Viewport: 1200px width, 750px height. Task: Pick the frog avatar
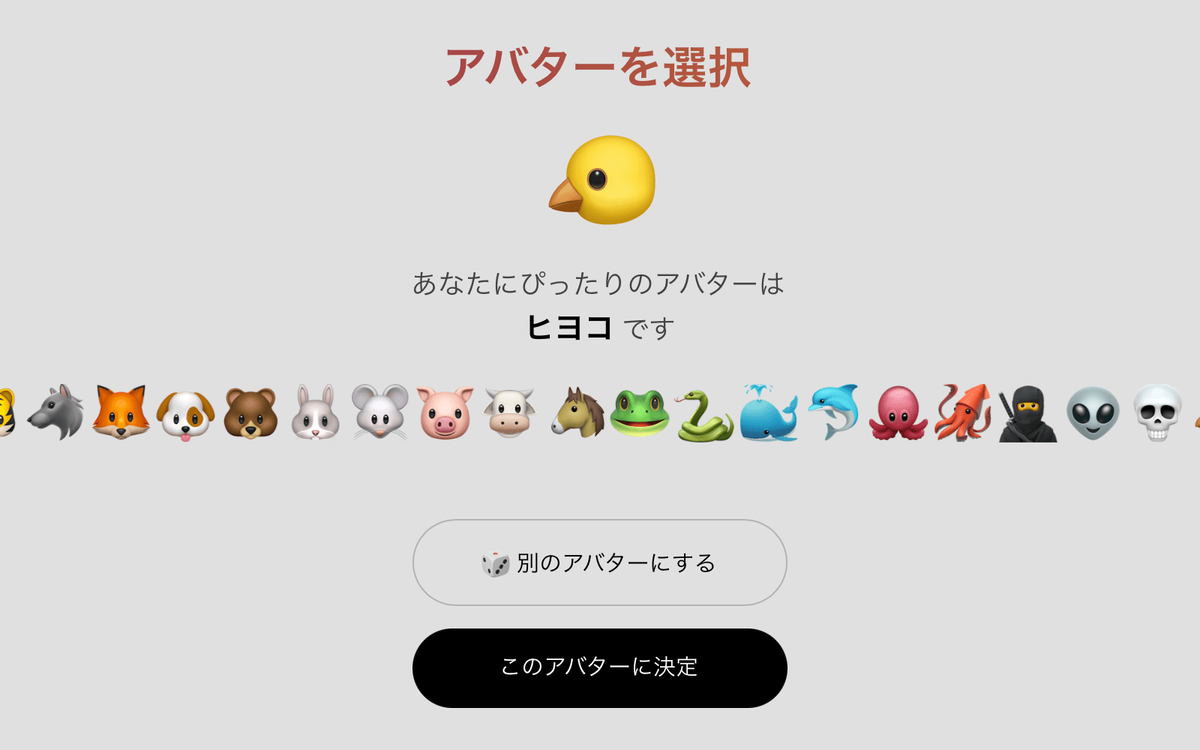(x=640, y=413)
